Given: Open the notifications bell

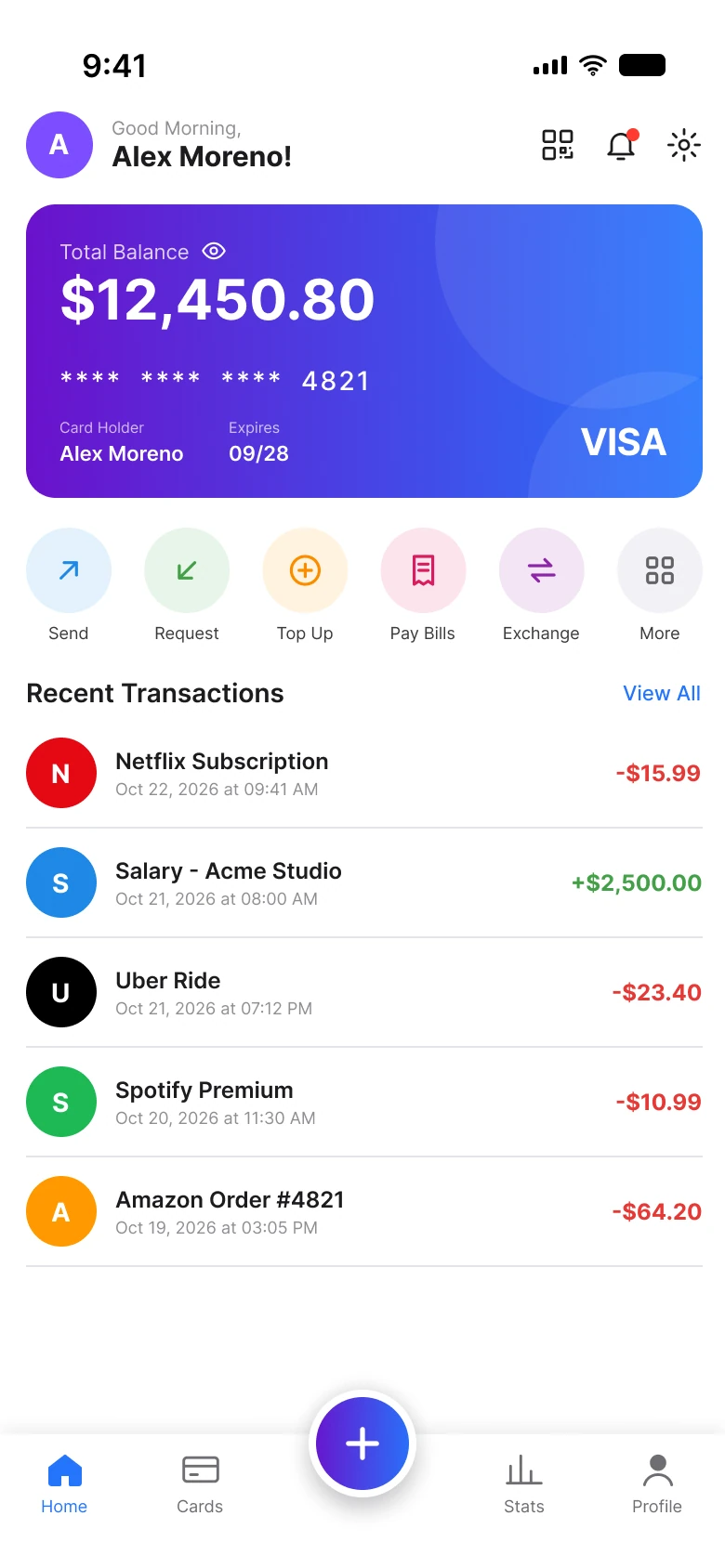Looking at the screenshot, I should pyautogui.click(x=621, y=145).
